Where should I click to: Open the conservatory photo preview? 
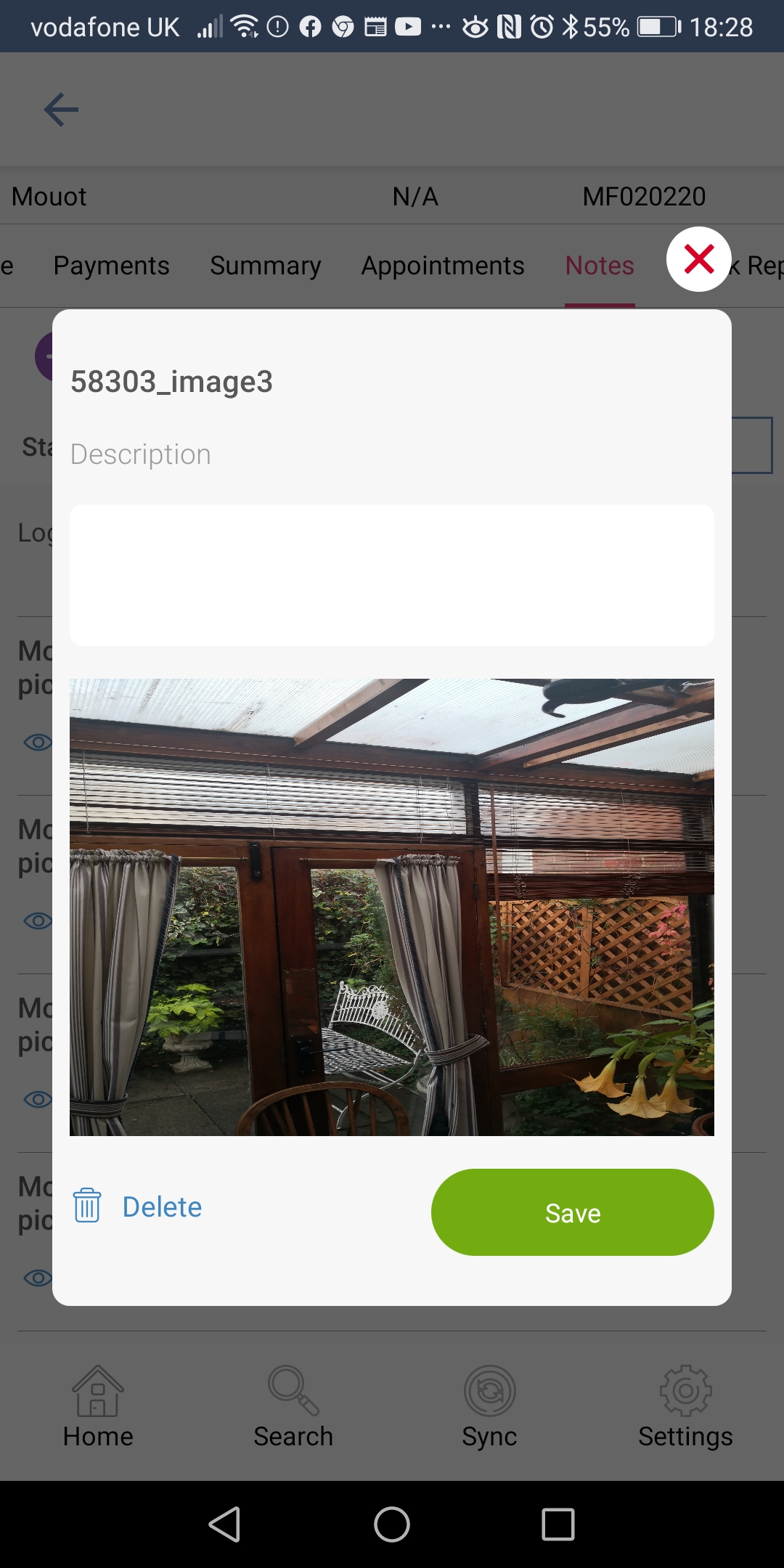[392, 907]
